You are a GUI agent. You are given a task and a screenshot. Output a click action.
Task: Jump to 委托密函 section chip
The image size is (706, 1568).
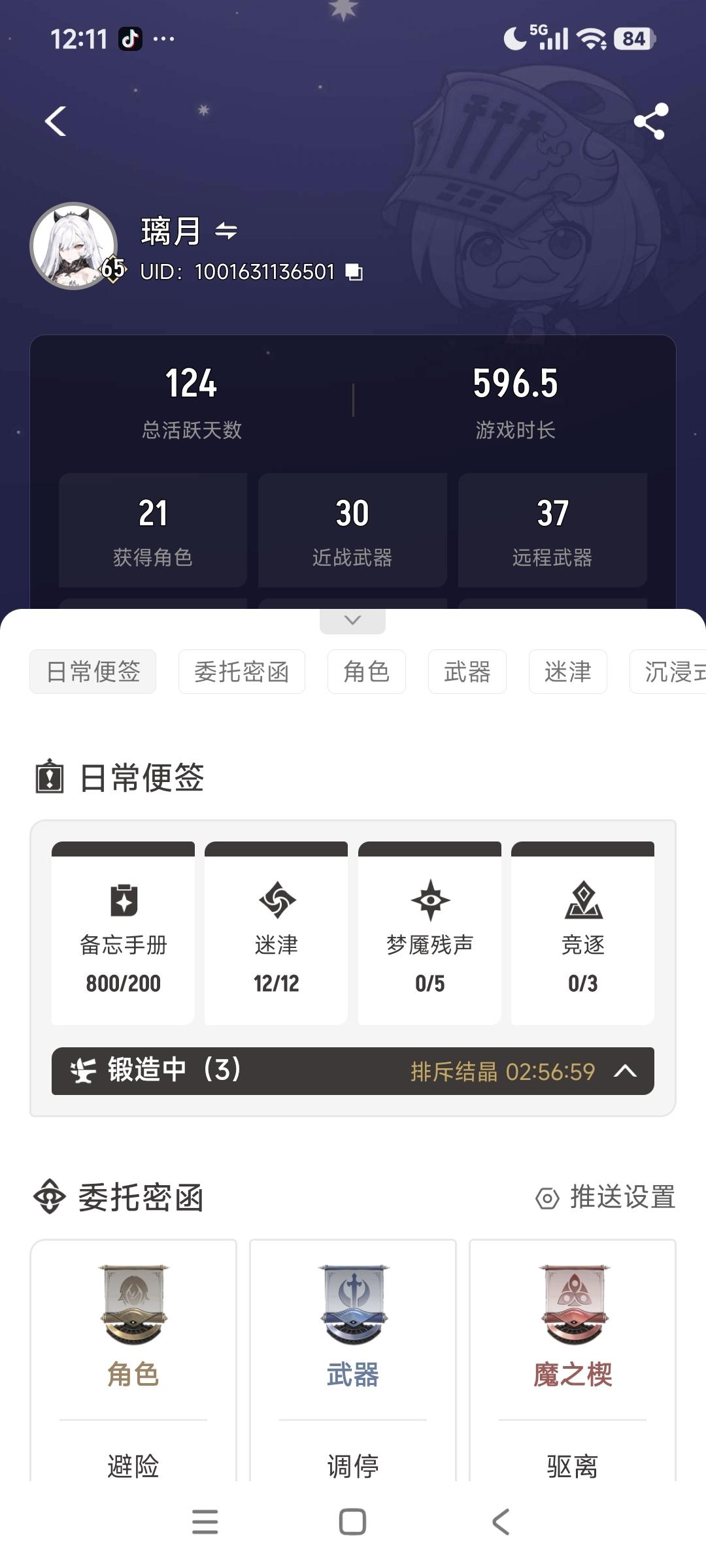[241, 672]
